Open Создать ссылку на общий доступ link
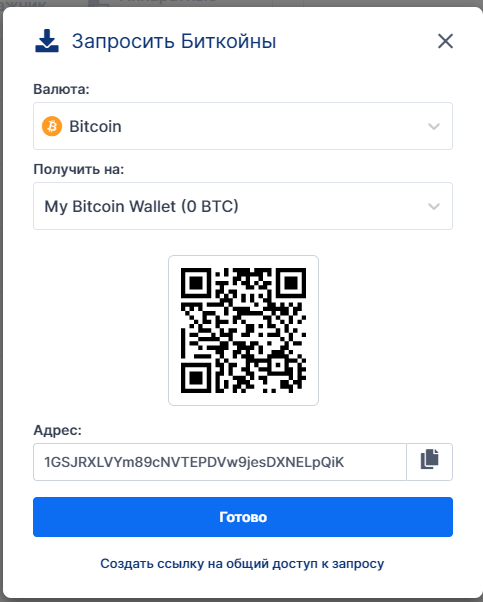 point(242,564)
